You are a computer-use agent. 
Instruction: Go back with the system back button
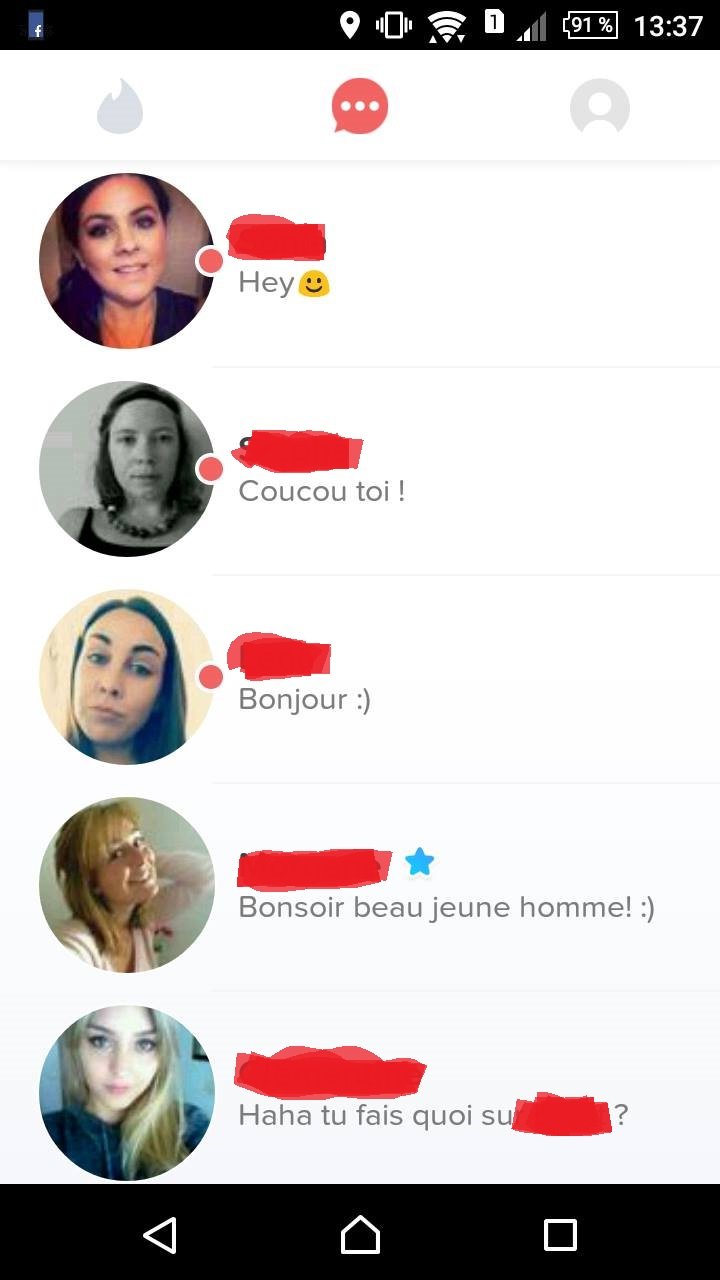(160, 1234)
